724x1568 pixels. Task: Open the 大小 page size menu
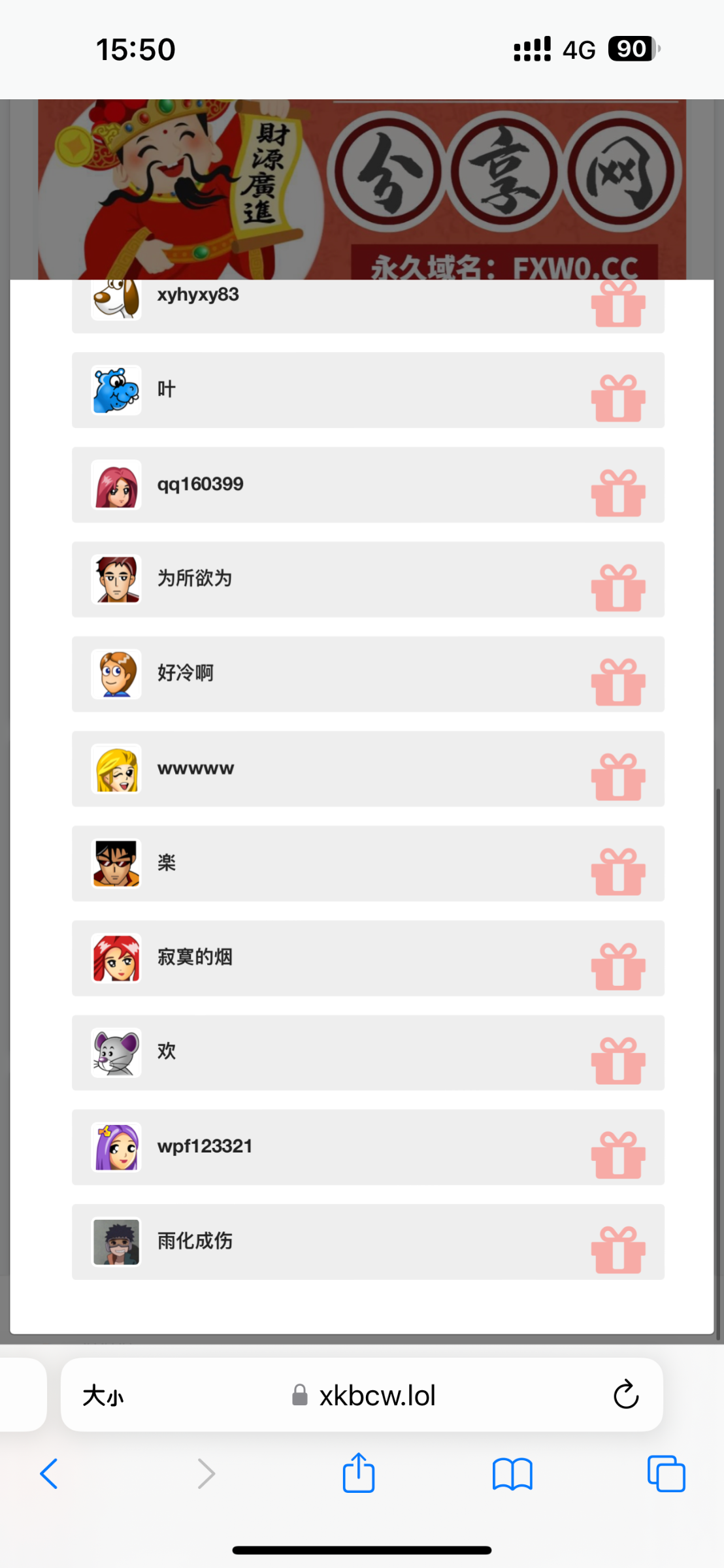coord(103,1396)
